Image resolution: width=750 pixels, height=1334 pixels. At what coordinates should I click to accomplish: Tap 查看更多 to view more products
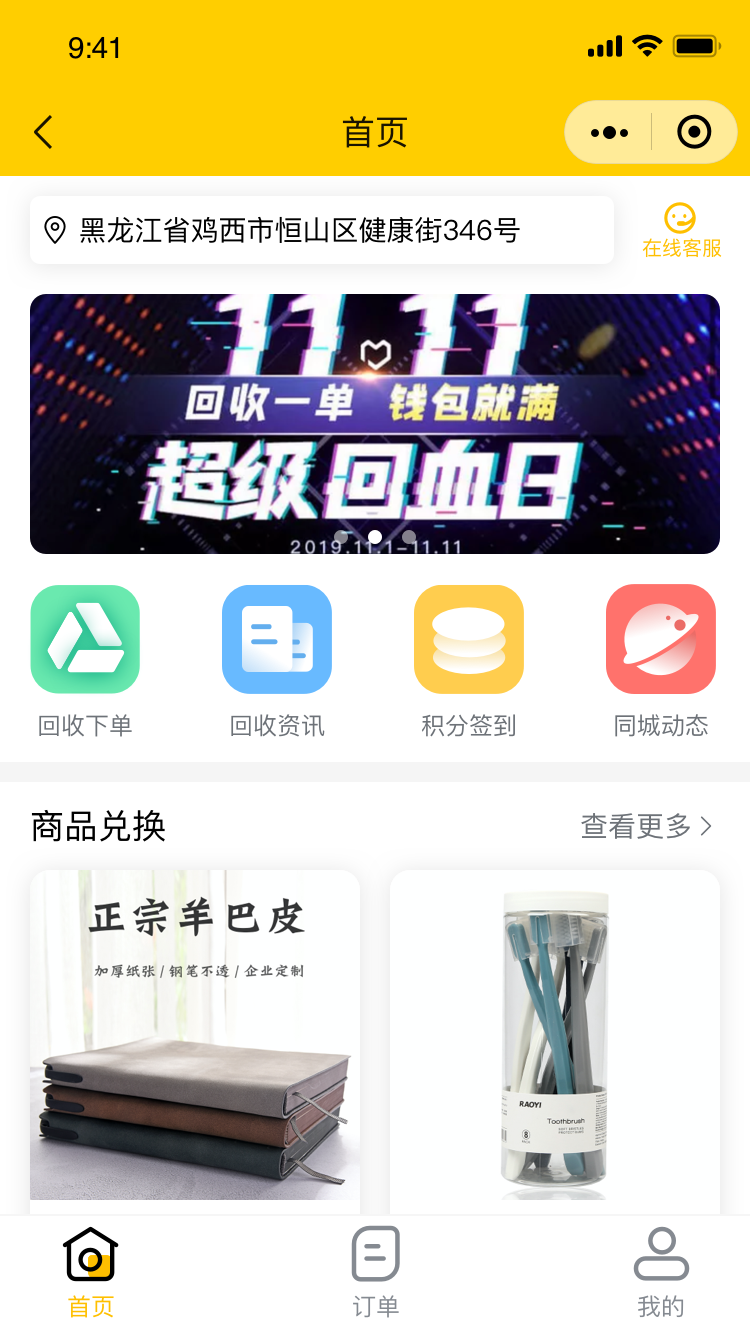point(646,826)
